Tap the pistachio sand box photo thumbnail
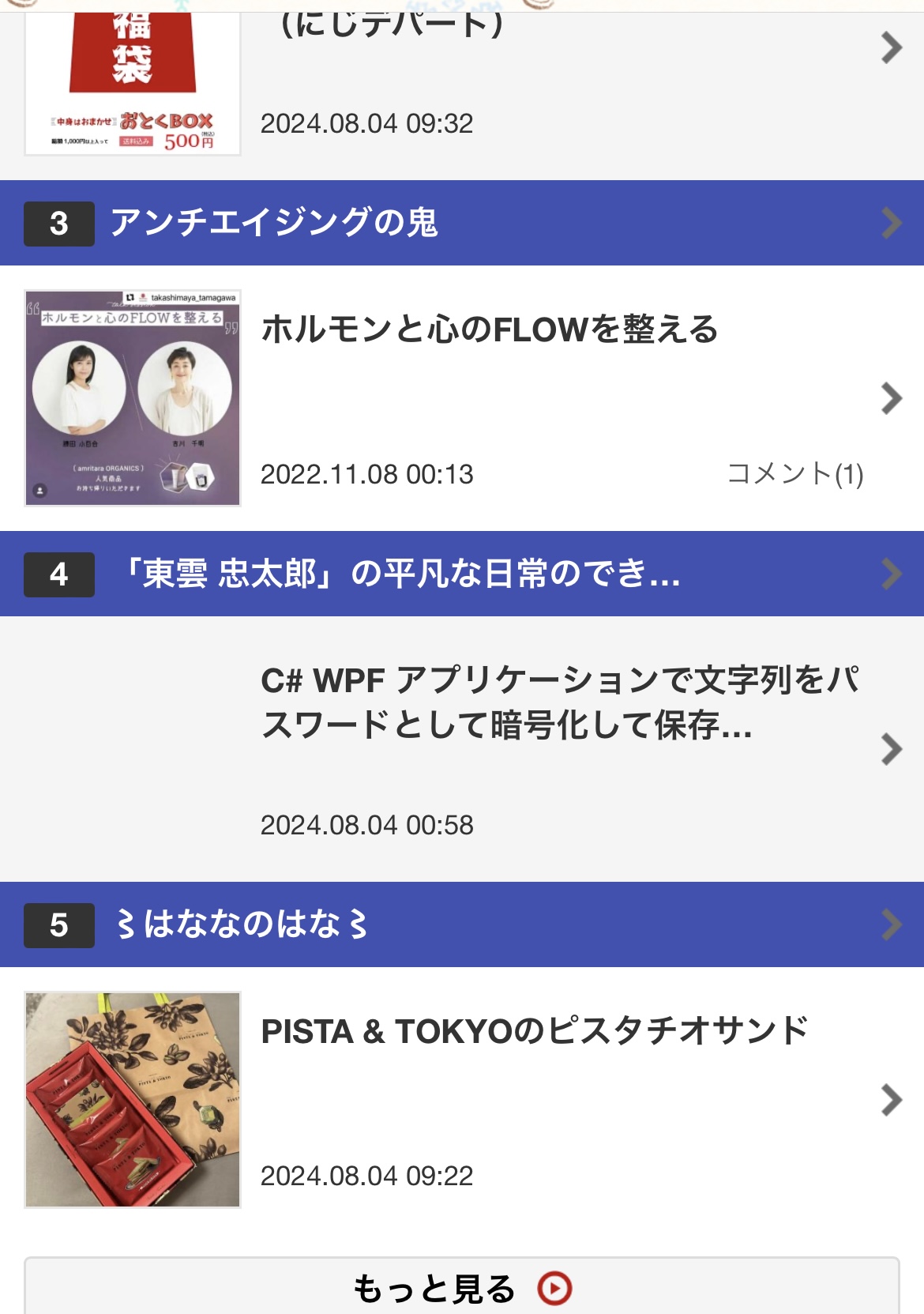Screen dimensions: 924x1314 pos(133,1100)
